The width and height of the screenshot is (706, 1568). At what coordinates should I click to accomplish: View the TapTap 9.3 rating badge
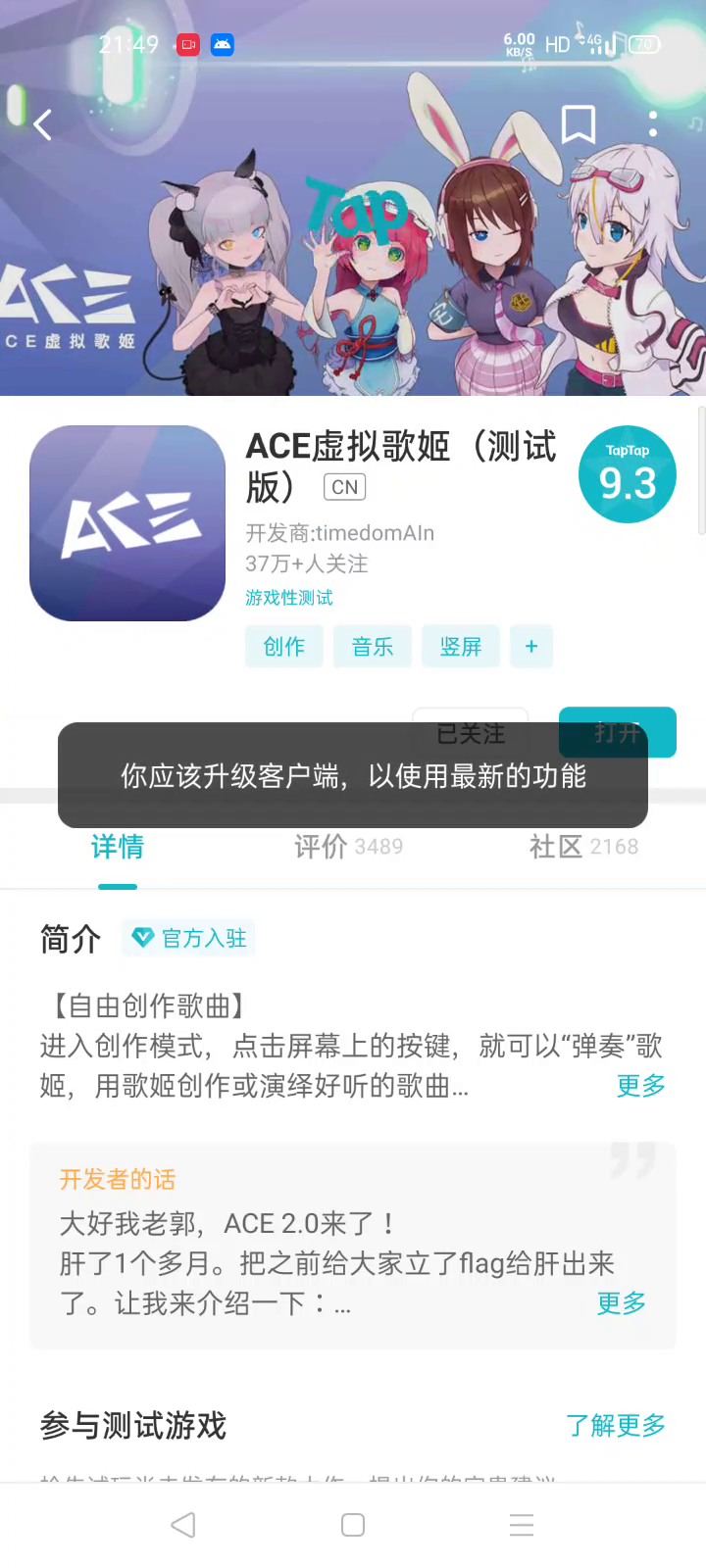(x=628, y=474)
